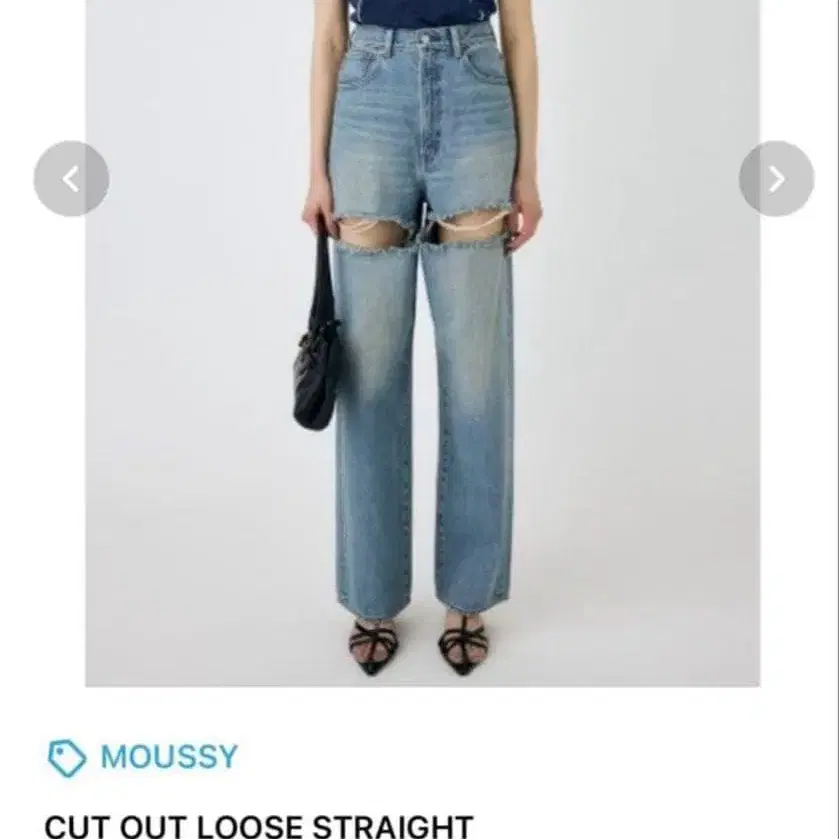839x839 pixels.
Task: Go to the previous product image
Action: [71, 179]
